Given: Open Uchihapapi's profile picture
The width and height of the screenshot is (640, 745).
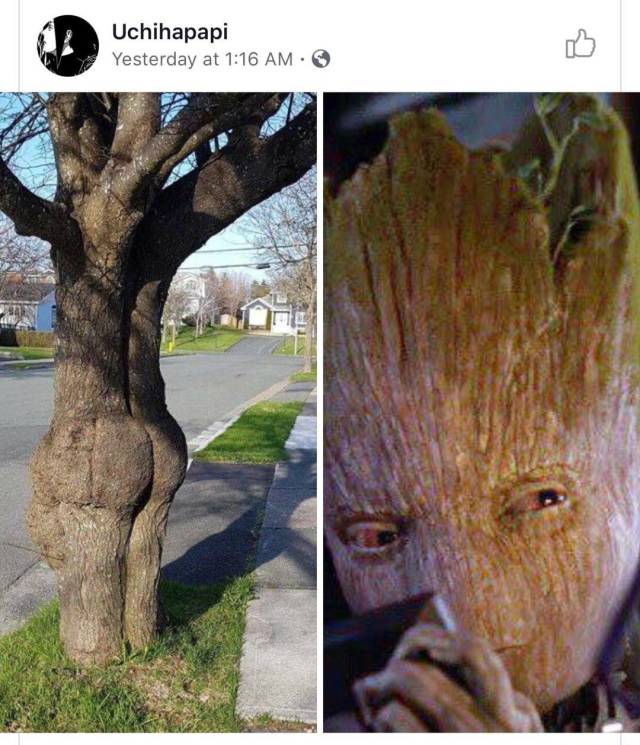Looking at the screenshot, I should 68,46.
